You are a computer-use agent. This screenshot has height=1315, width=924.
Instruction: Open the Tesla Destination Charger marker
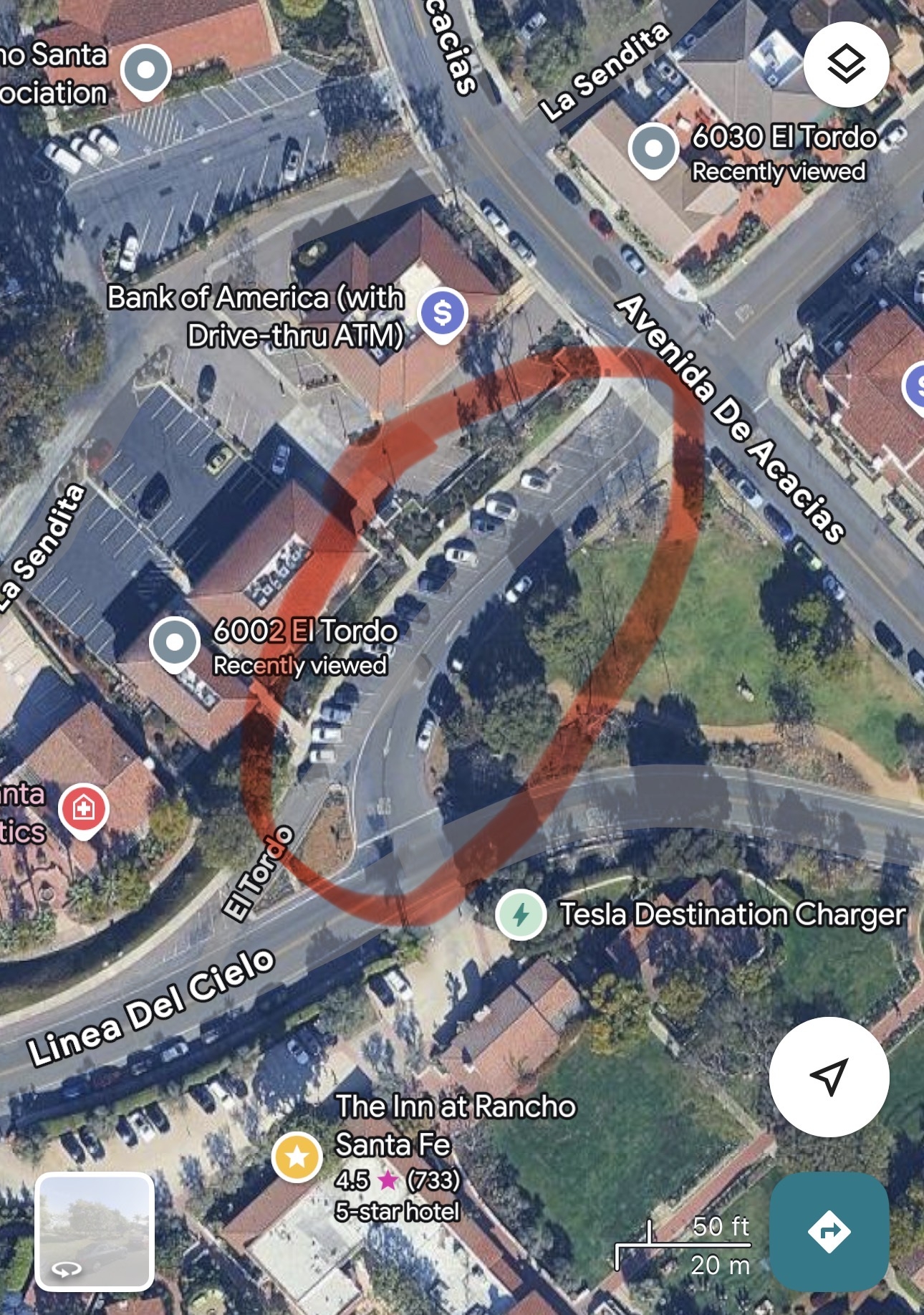(x=521, y=914)
